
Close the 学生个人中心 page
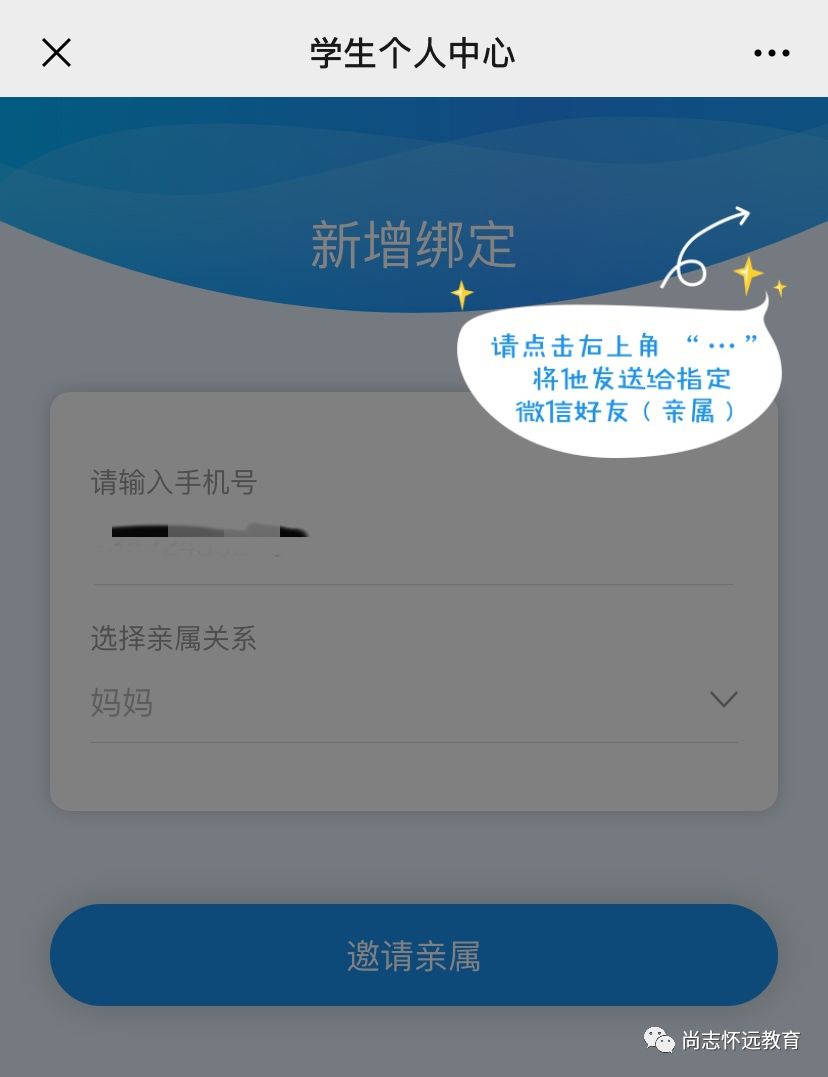click(56, 52)
